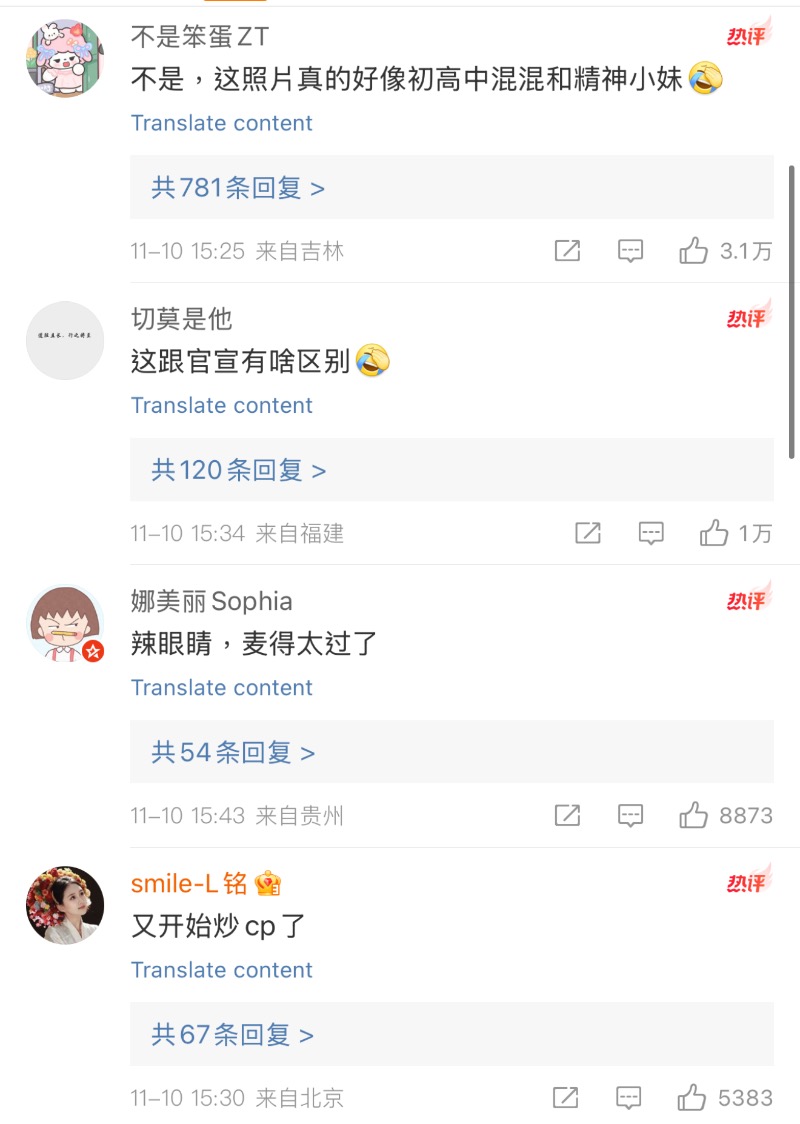
Task: Show the 54 replies to 娜美丽Sophia
Action: coord(233,752)
